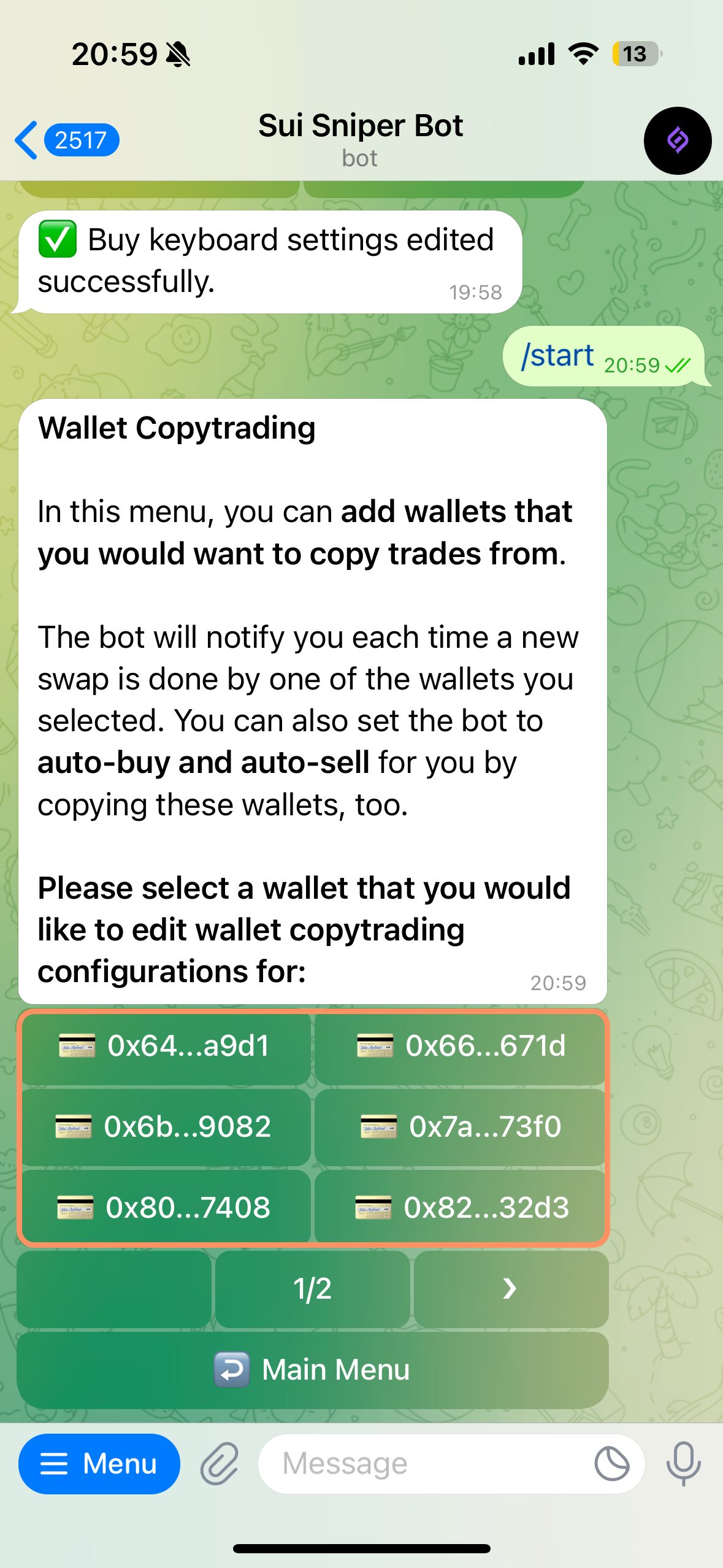This screenshot has height=1568, width=723.
Task: Choose wallet 0x7a...73f0
Action: click(460, 1127)
